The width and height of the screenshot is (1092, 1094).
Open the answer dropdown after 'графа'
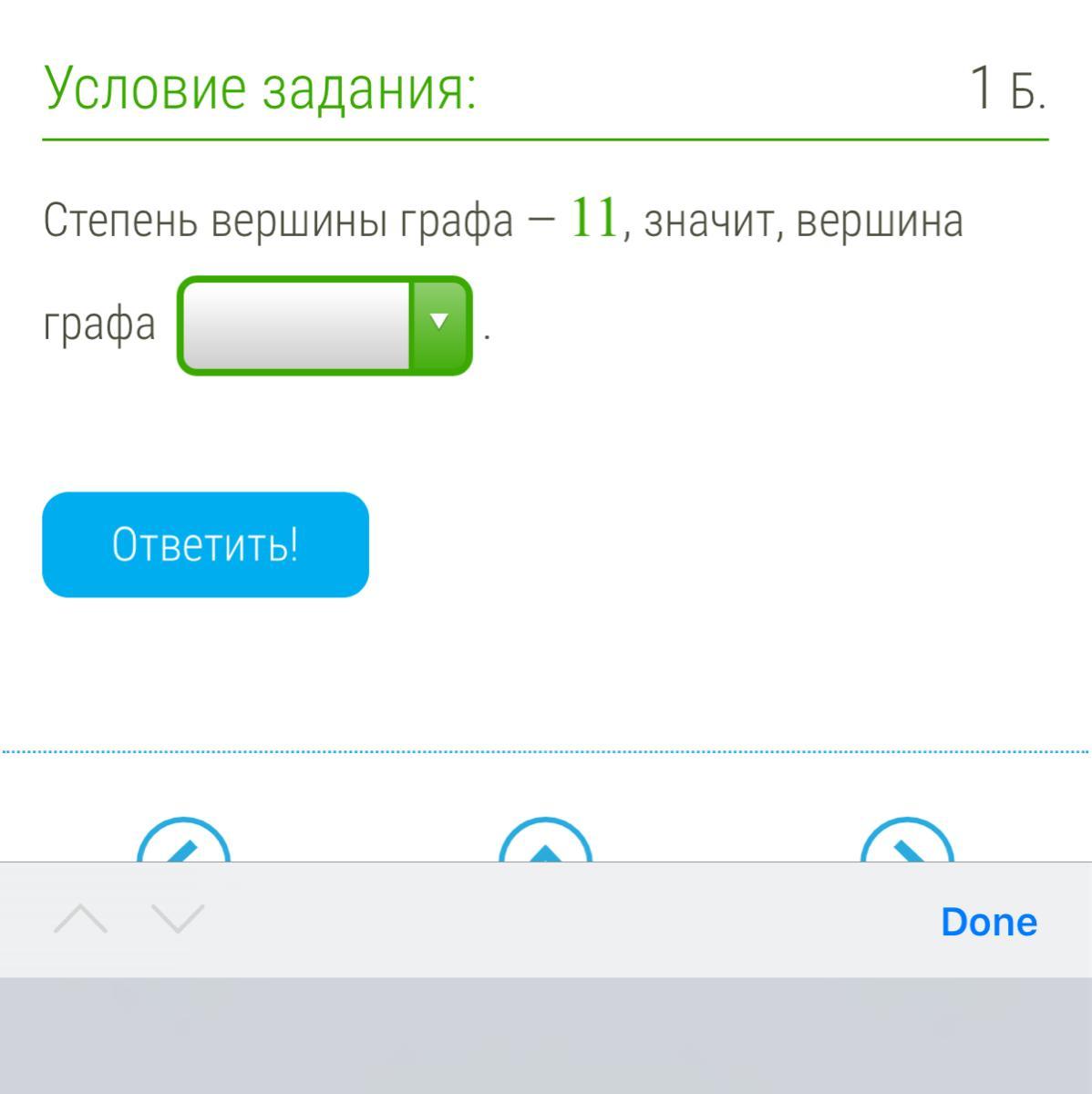tap(325, 325)
